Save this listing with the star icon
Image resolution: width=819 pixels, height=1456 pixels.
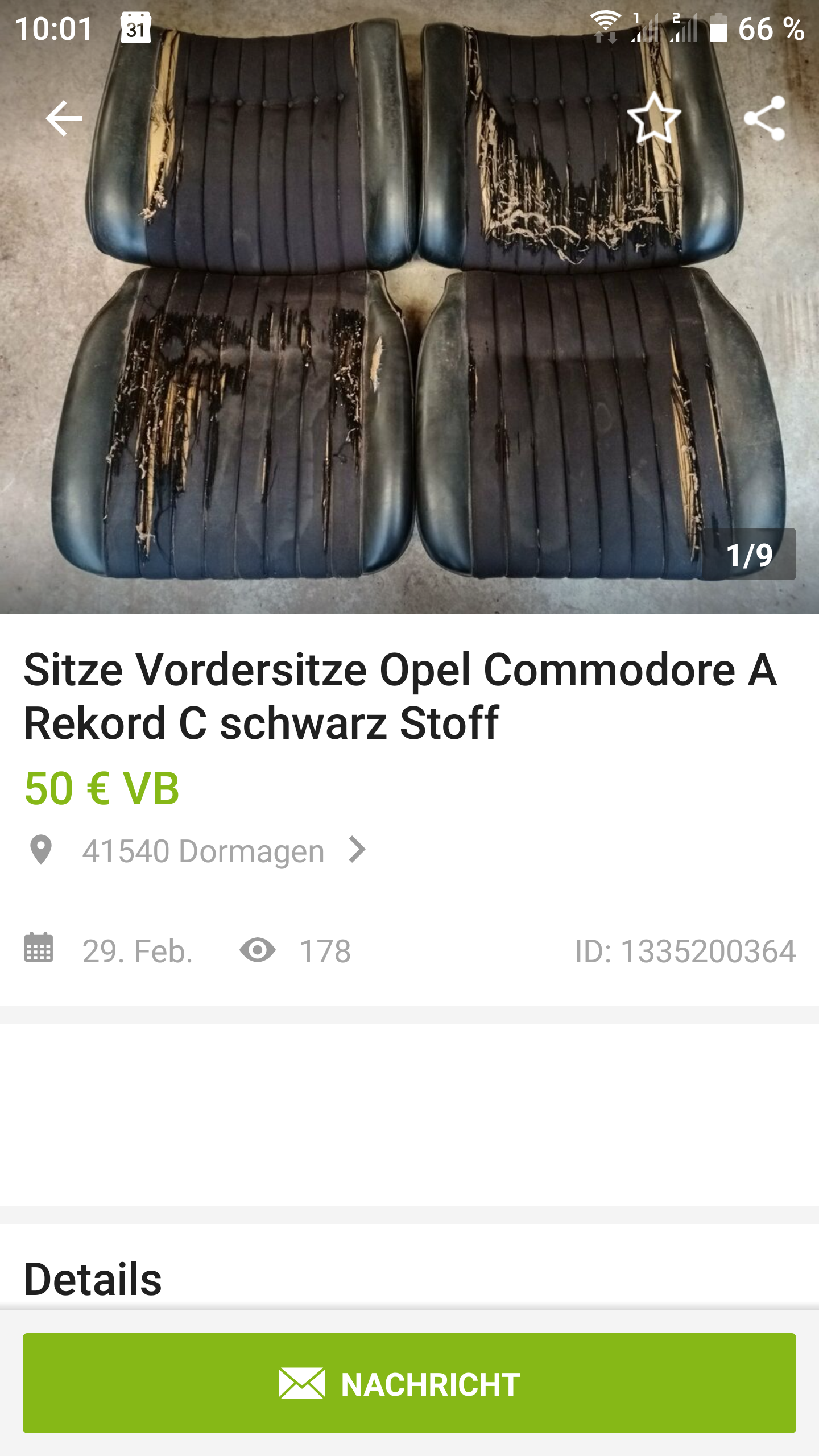[x=653, y=118]
